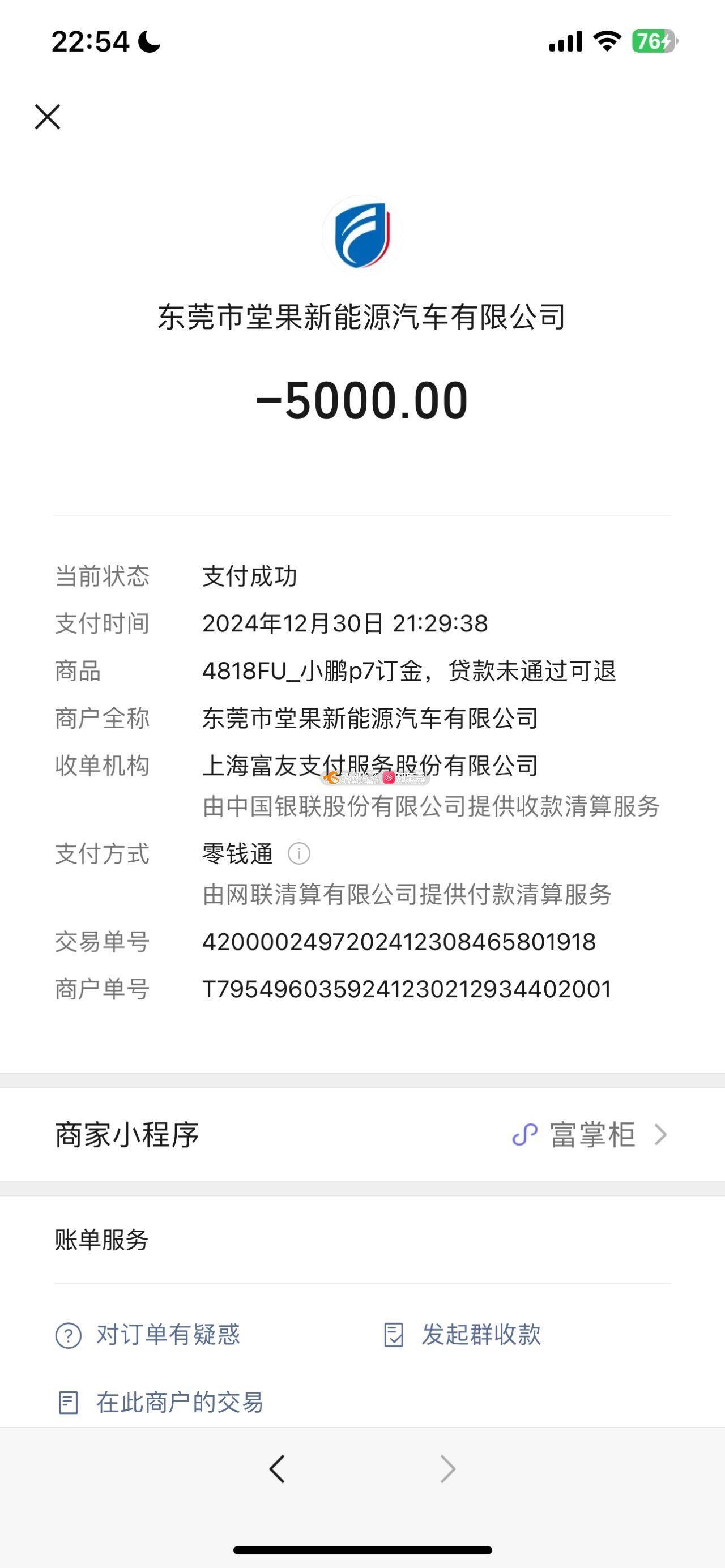The height and width of the screenshot is (1568, 725).
Task: View 在此商户的交易 history
Action: (x=160, y=1403)
